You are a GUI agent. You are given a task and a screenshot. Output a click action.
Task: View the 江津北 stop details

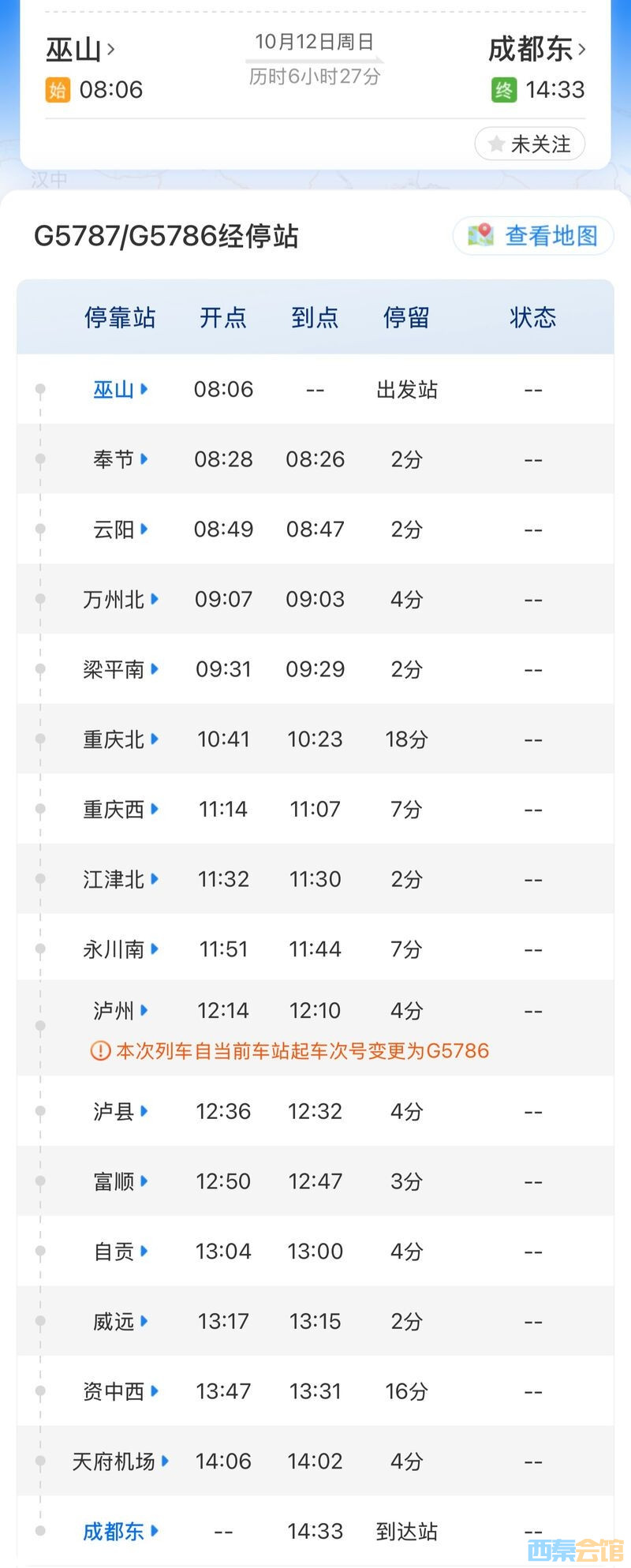coord(120,880)
